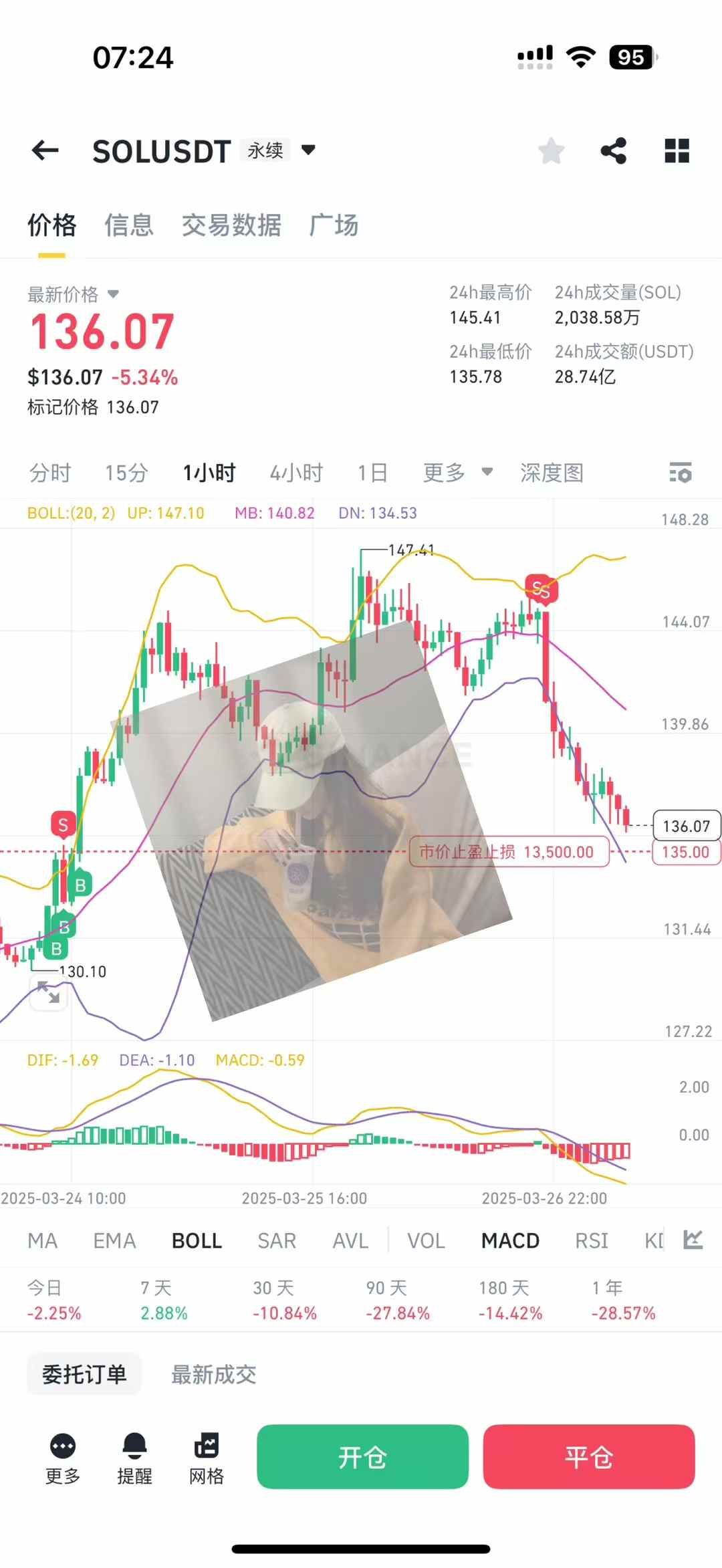Switch to 最新成交 list
The image size is (722, 1568).
click(x=213, y=1375)
